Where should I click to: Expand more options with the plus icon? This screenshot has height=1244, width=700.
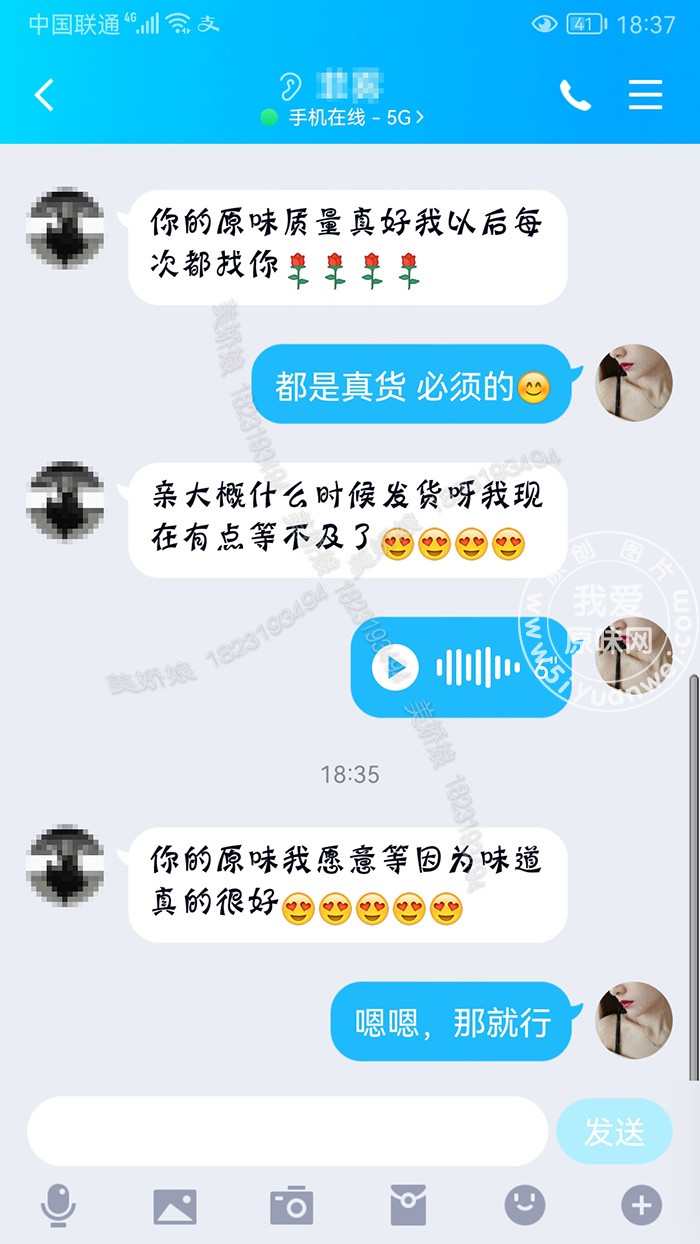[x=641, y=1206]
